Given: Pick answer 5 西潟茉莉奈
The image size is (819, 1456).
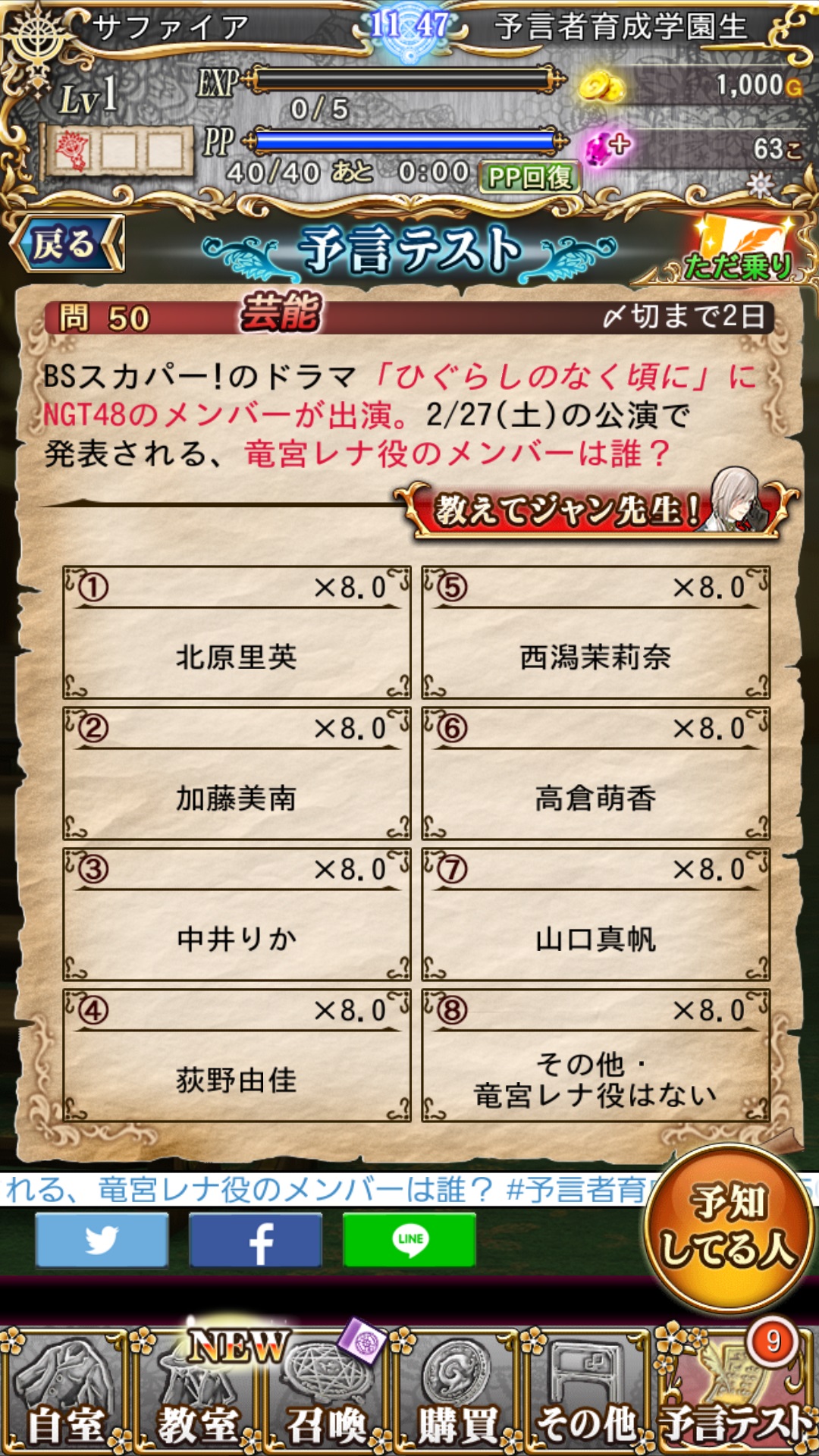Looking at the screenshot, I should pos(595,633).
